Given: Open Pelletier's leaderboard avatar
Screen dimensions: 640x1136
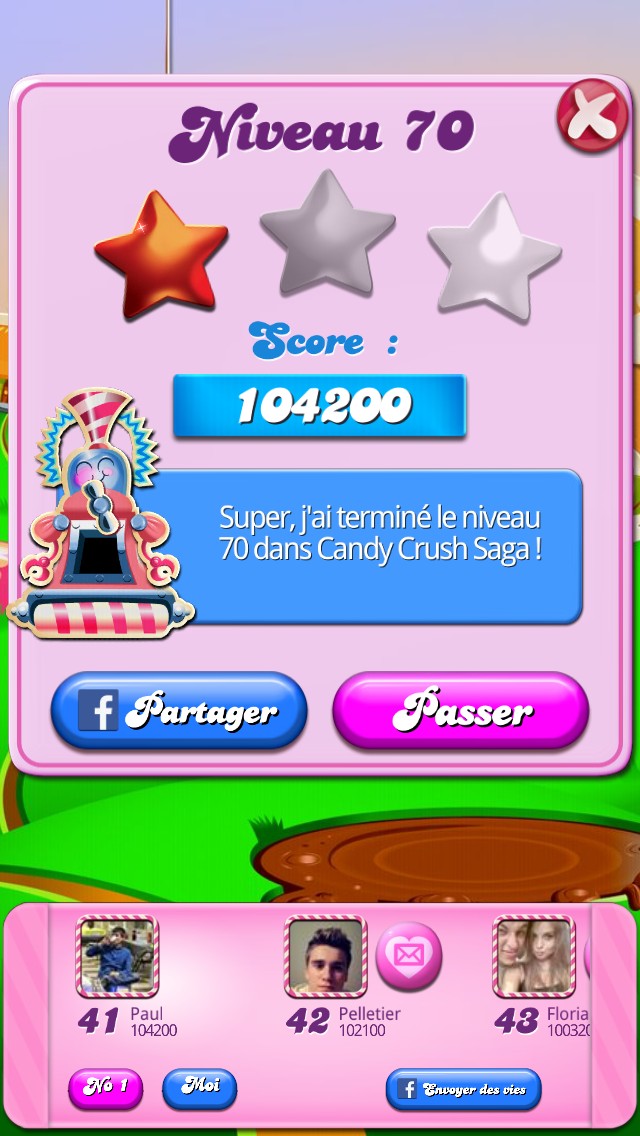Looking at the screenshot, I should 325,956.
